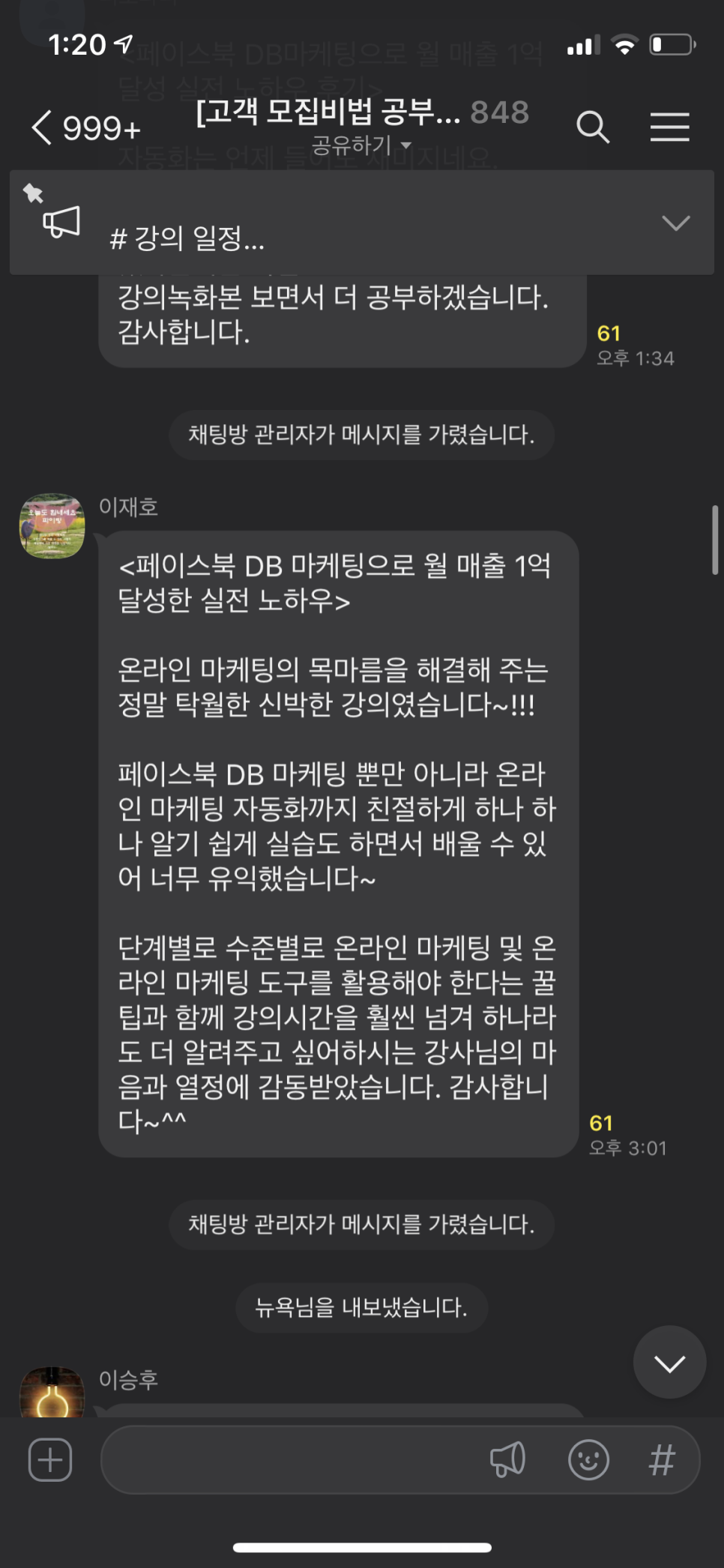Tap the message input field

point(292,1460)
